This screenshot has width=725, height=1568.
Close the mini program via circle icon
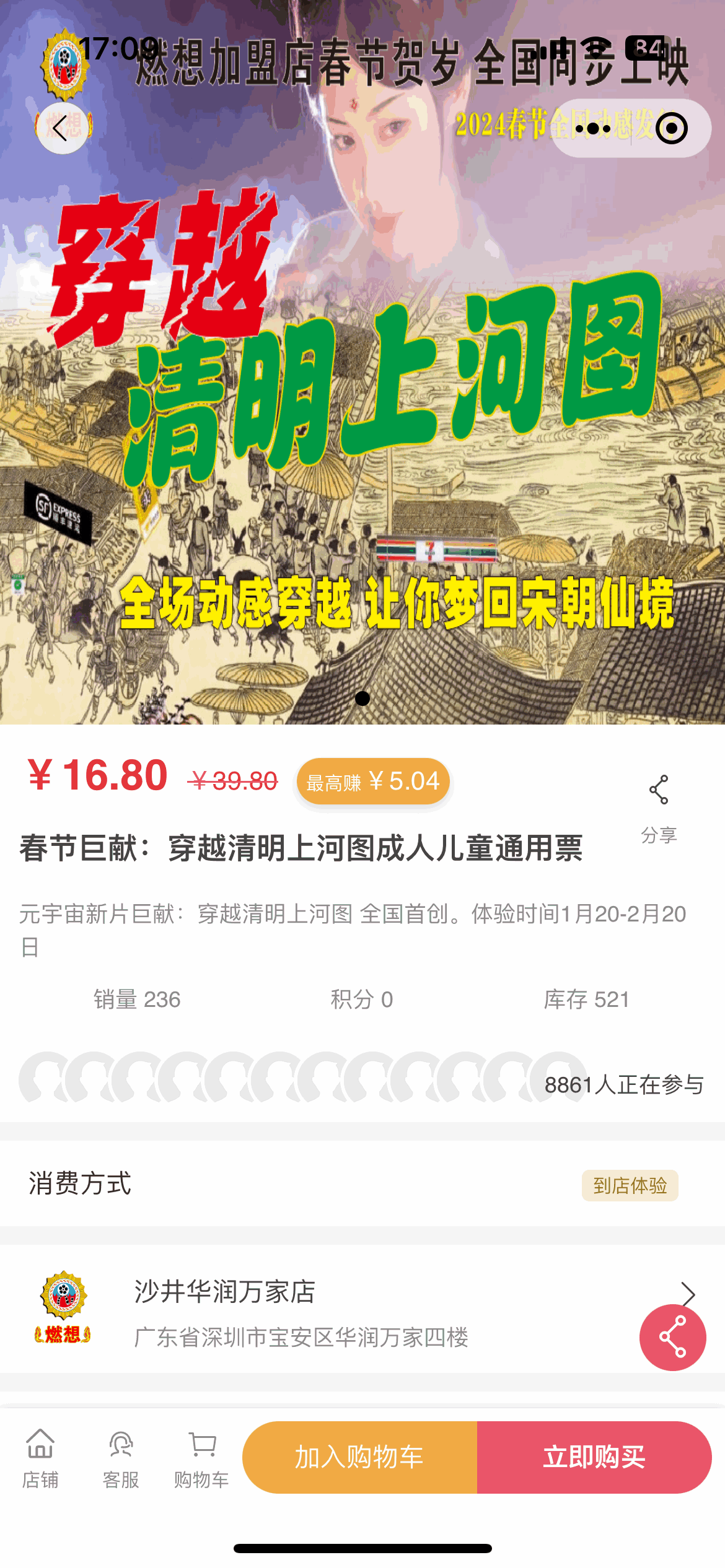pyautogui.click(x=671, y=129)
